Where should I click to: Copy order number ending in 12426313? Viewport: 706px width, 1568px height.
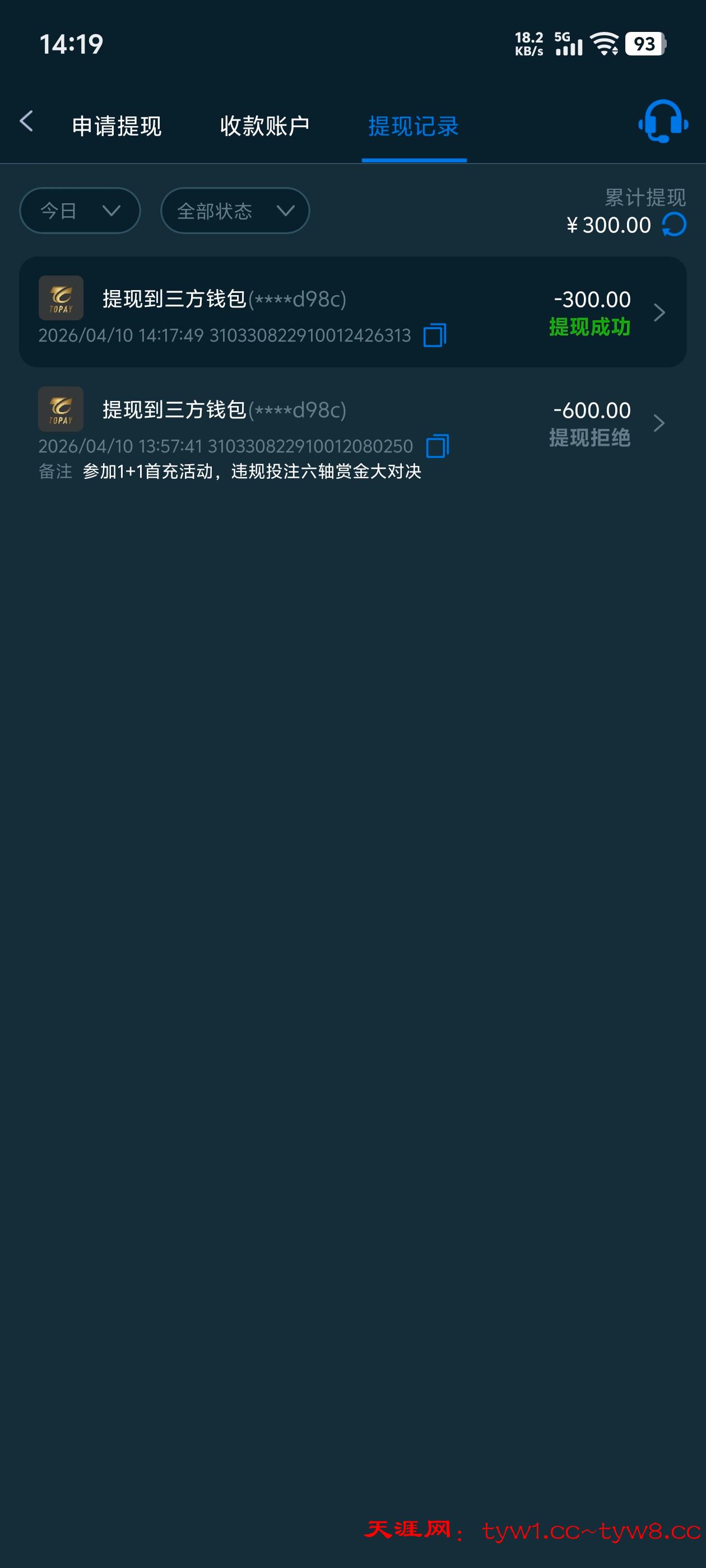(x=435, y=335)
